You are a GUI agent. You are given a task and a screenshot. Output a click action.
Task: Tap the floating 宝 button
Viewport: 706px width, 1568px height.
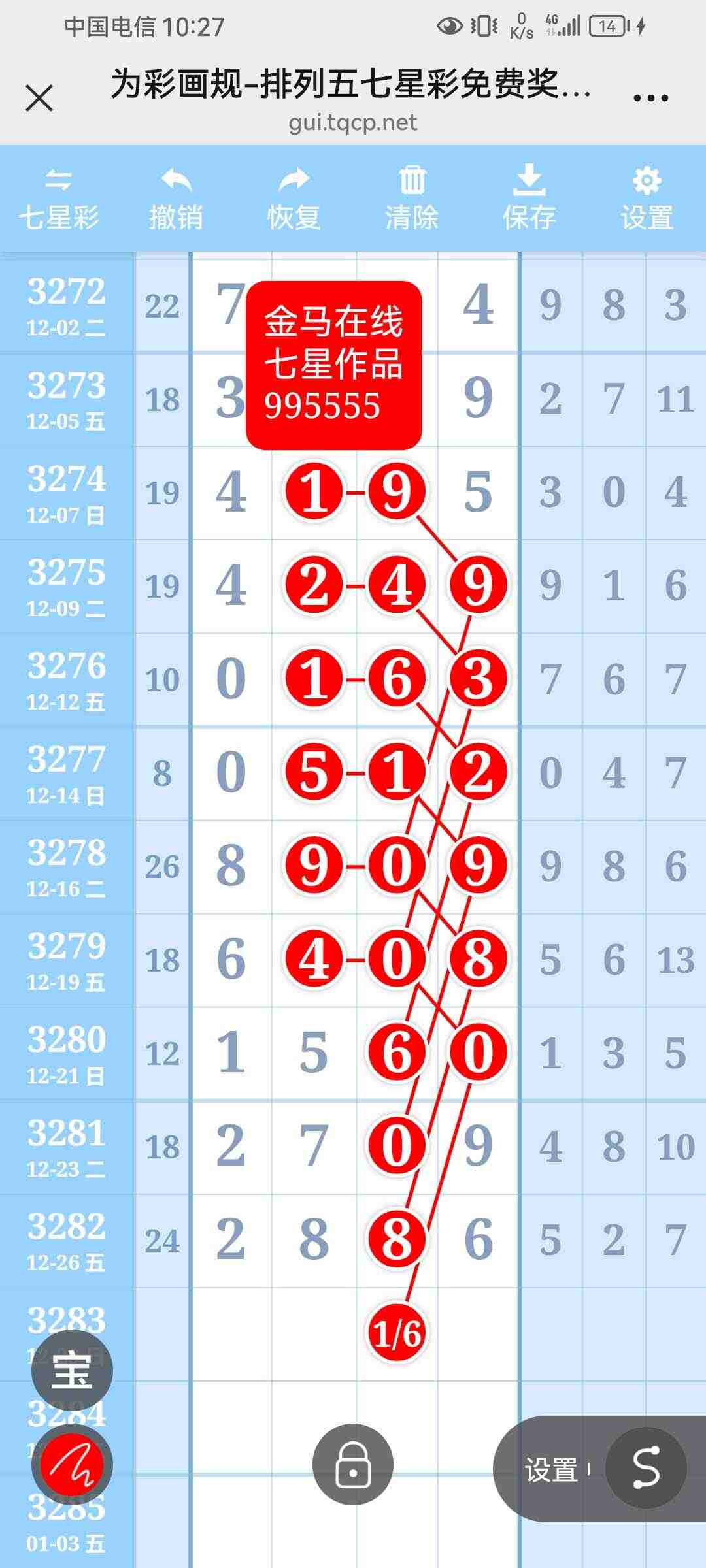coord(72,1370)
